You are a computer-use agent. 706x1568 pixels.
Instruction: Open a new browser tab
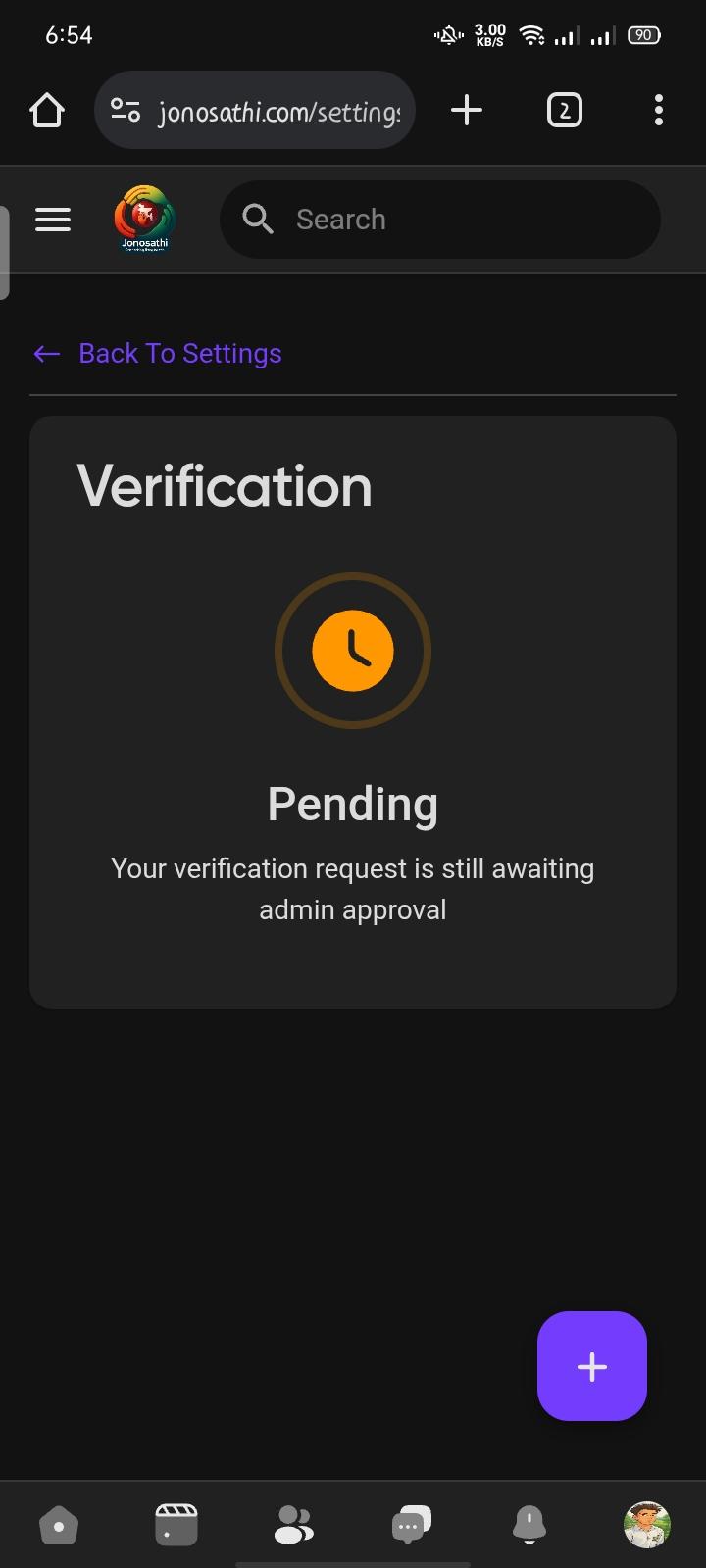point(467,110)
